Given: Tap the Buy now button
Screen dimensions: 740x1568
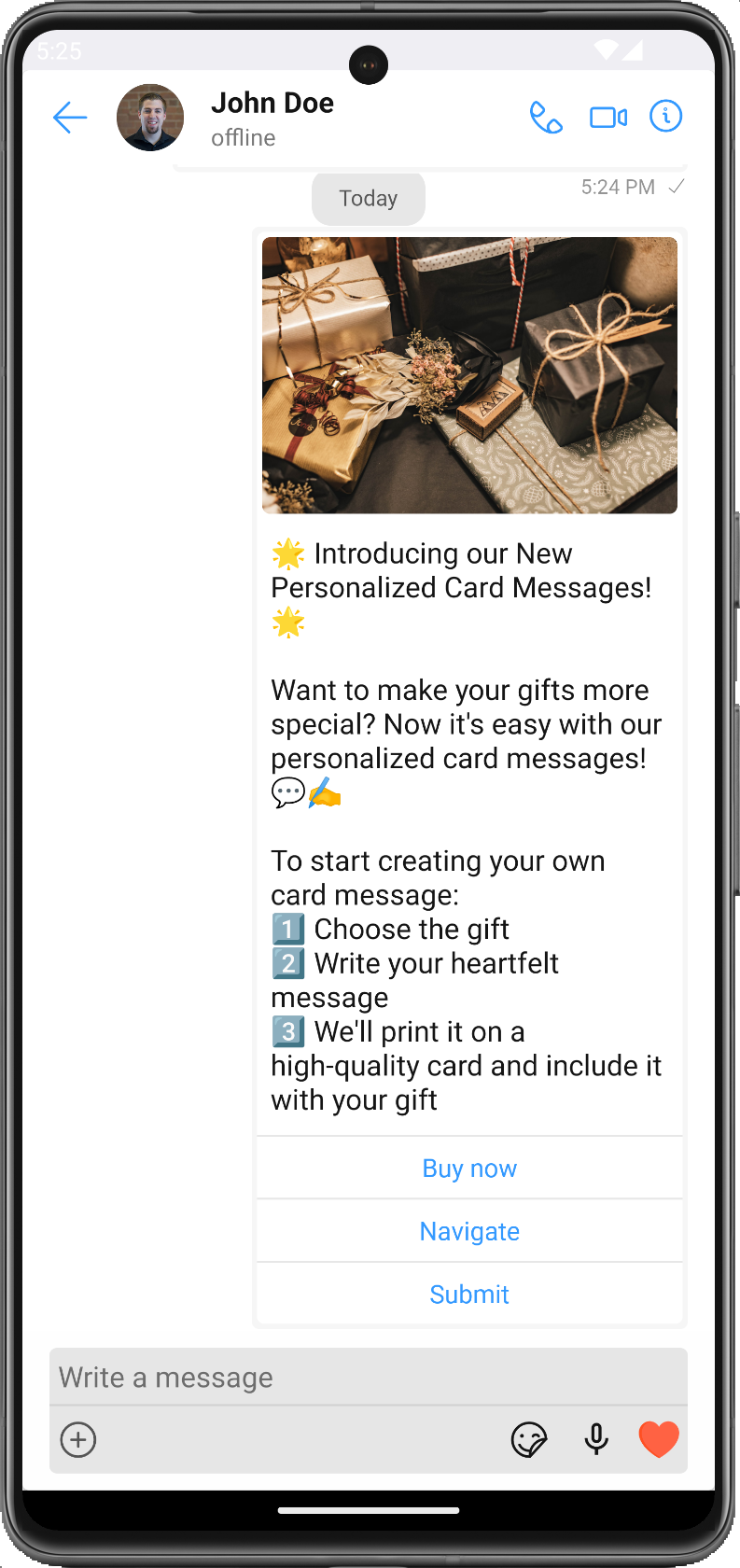Looking at the screenshot, I should 469,1169.
